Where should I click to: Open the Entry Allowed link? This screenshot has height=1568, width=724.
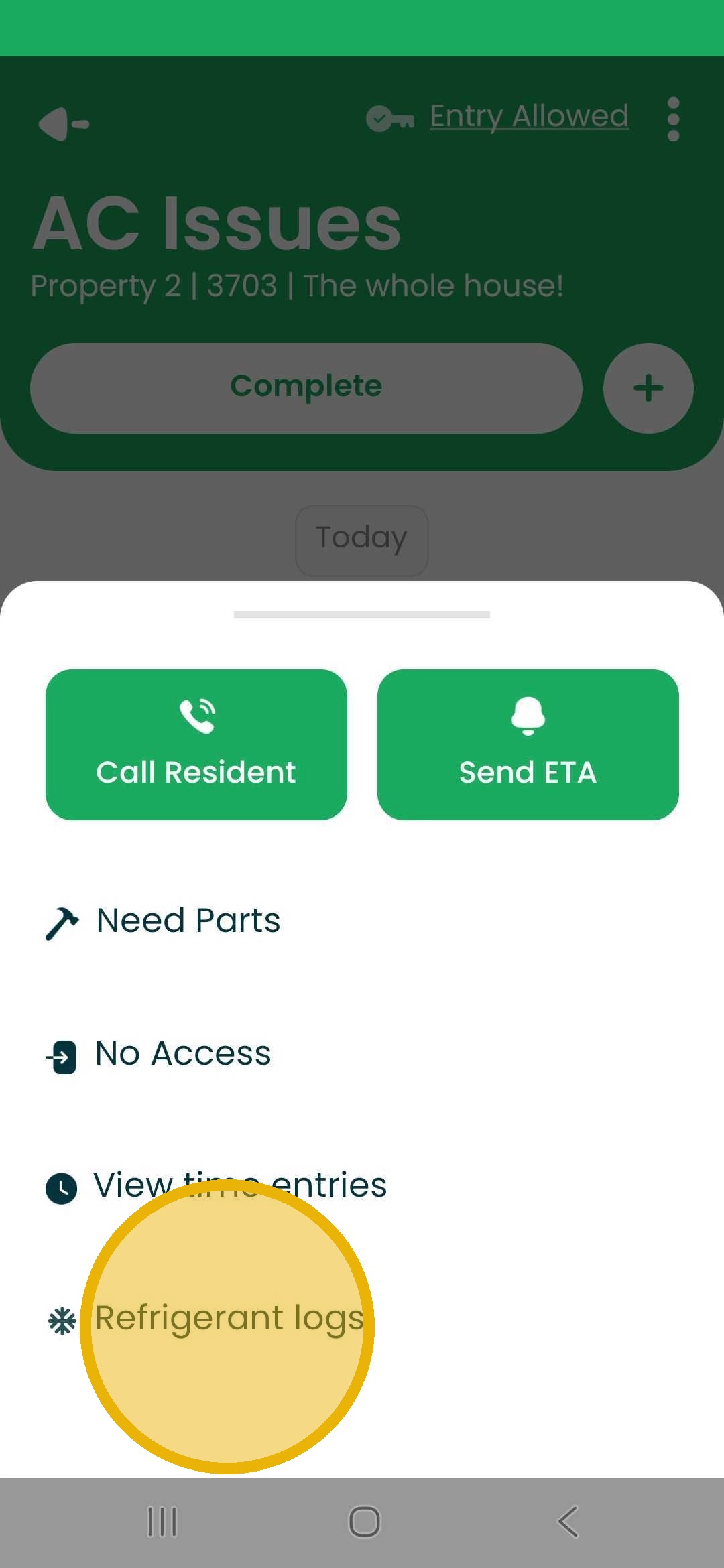click(528, 116)
